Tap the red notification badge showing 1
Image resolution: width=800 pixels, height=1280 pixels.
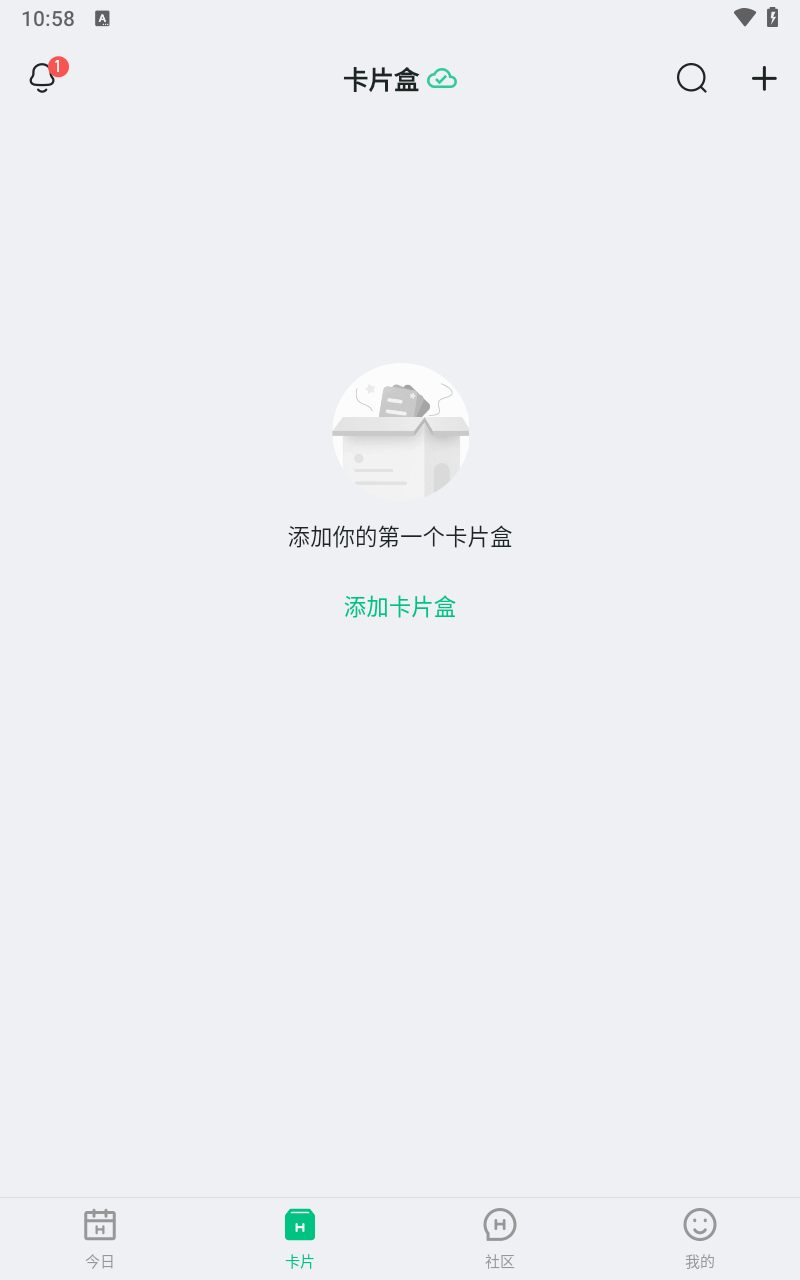click(x=58, y=68)
